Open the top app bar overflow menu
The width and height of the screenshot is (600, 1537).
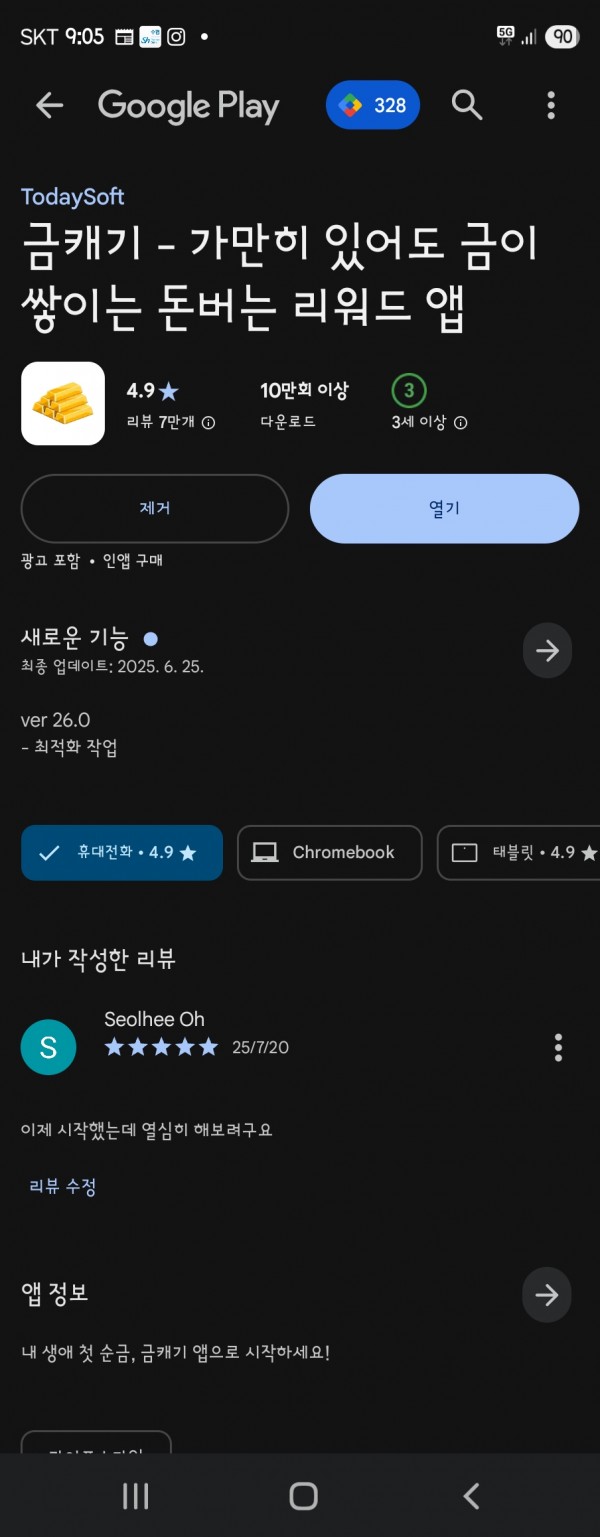(551, 105)
